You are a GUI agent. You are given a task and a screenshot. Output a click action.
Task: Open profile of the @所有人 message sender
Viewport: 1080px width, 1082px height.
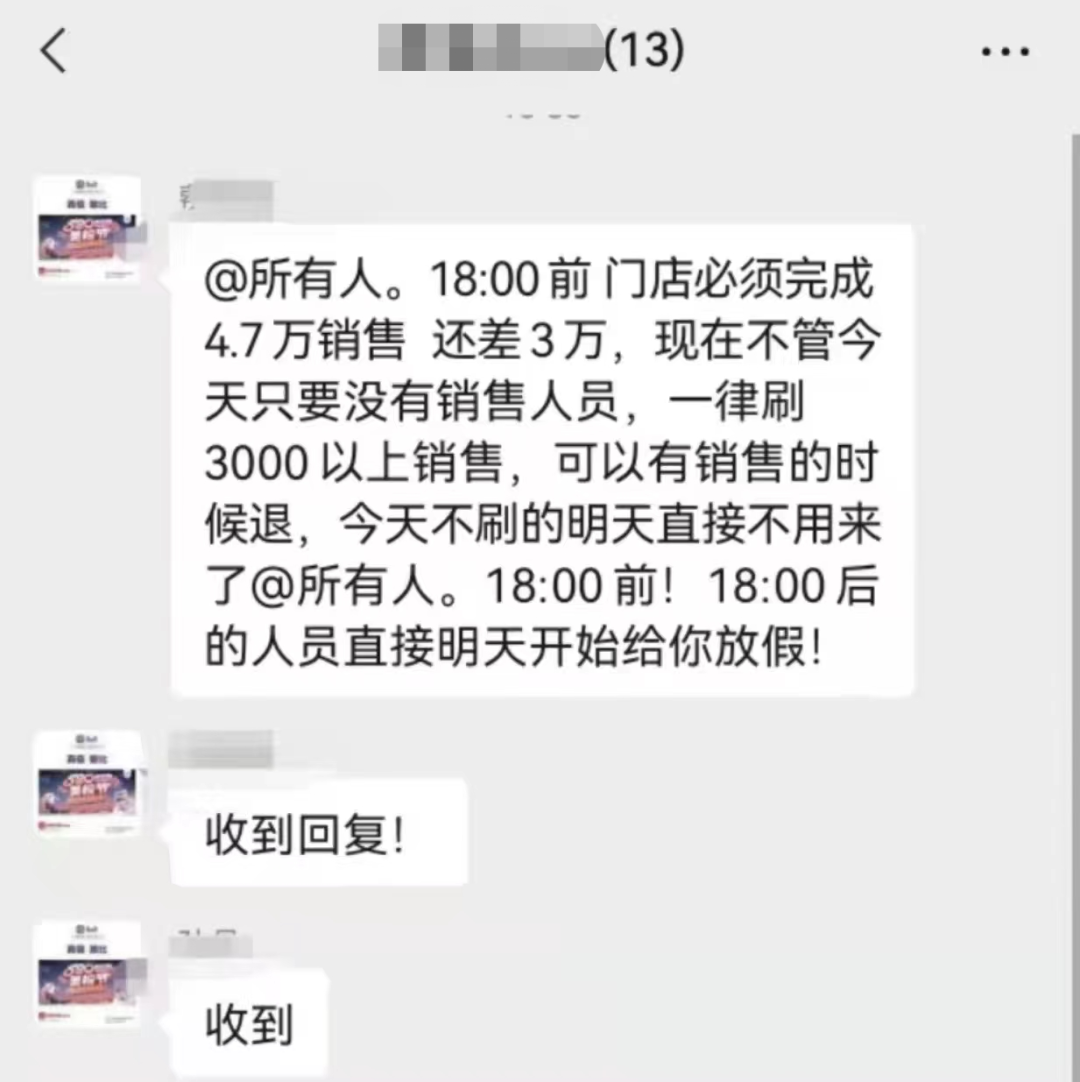(x=88, y=229)
